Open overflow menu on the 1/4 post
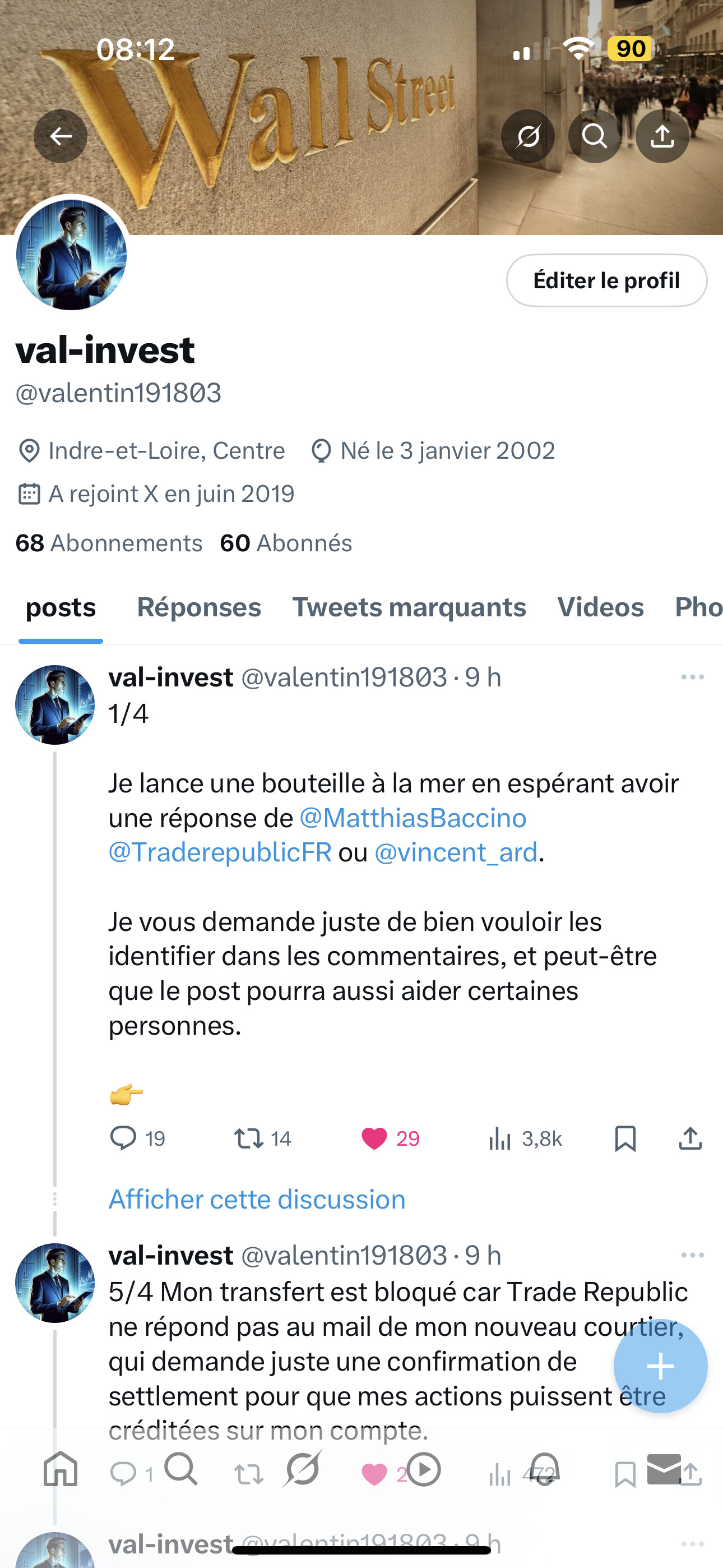 pyautogui.click(x=693, y=677)
